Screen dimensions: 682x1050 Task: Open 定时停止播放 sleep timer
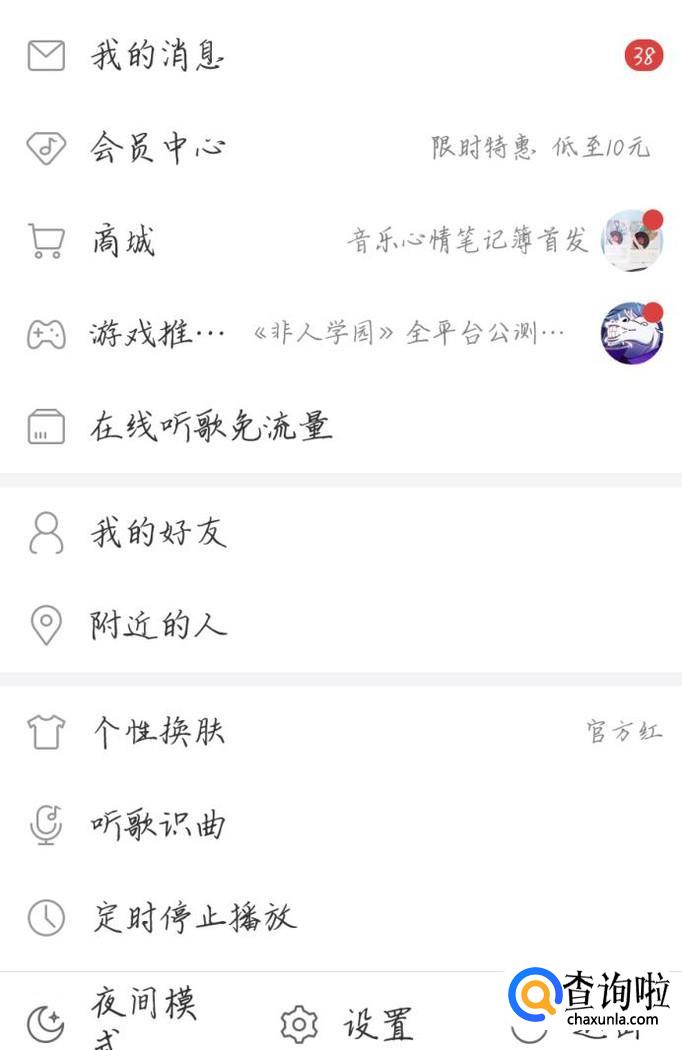[x=194, y=917]
